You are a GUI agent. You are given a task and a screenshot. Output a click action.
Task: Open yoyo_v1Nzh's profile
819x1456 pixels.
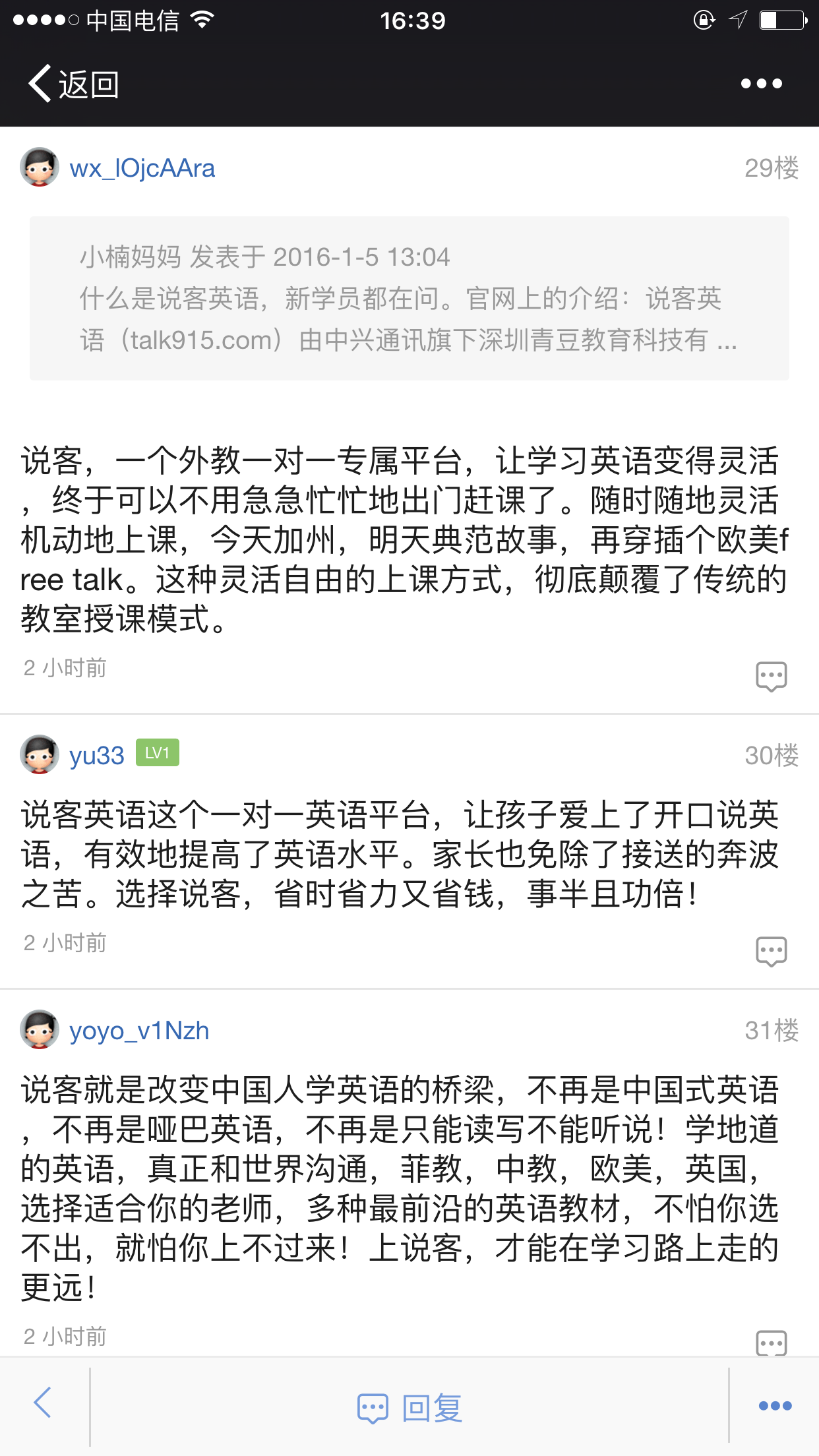(138, 1030)
